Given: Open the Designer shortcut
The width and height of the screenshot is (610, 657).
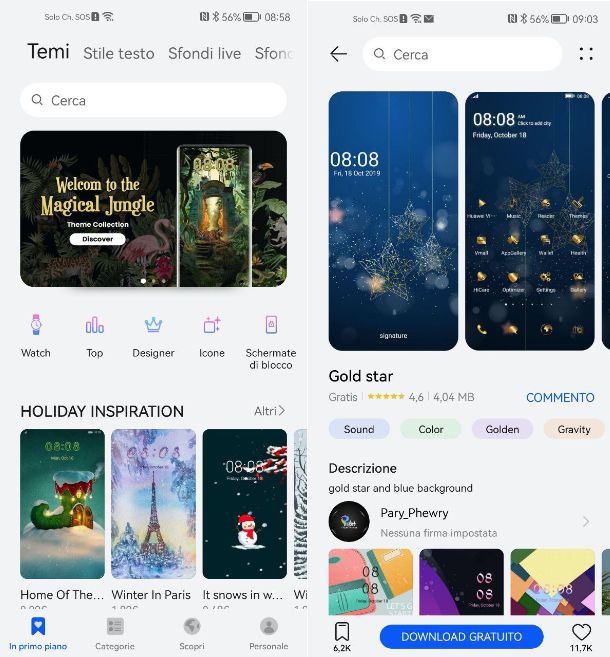Looking at the screenshot, I should [153, 335].
